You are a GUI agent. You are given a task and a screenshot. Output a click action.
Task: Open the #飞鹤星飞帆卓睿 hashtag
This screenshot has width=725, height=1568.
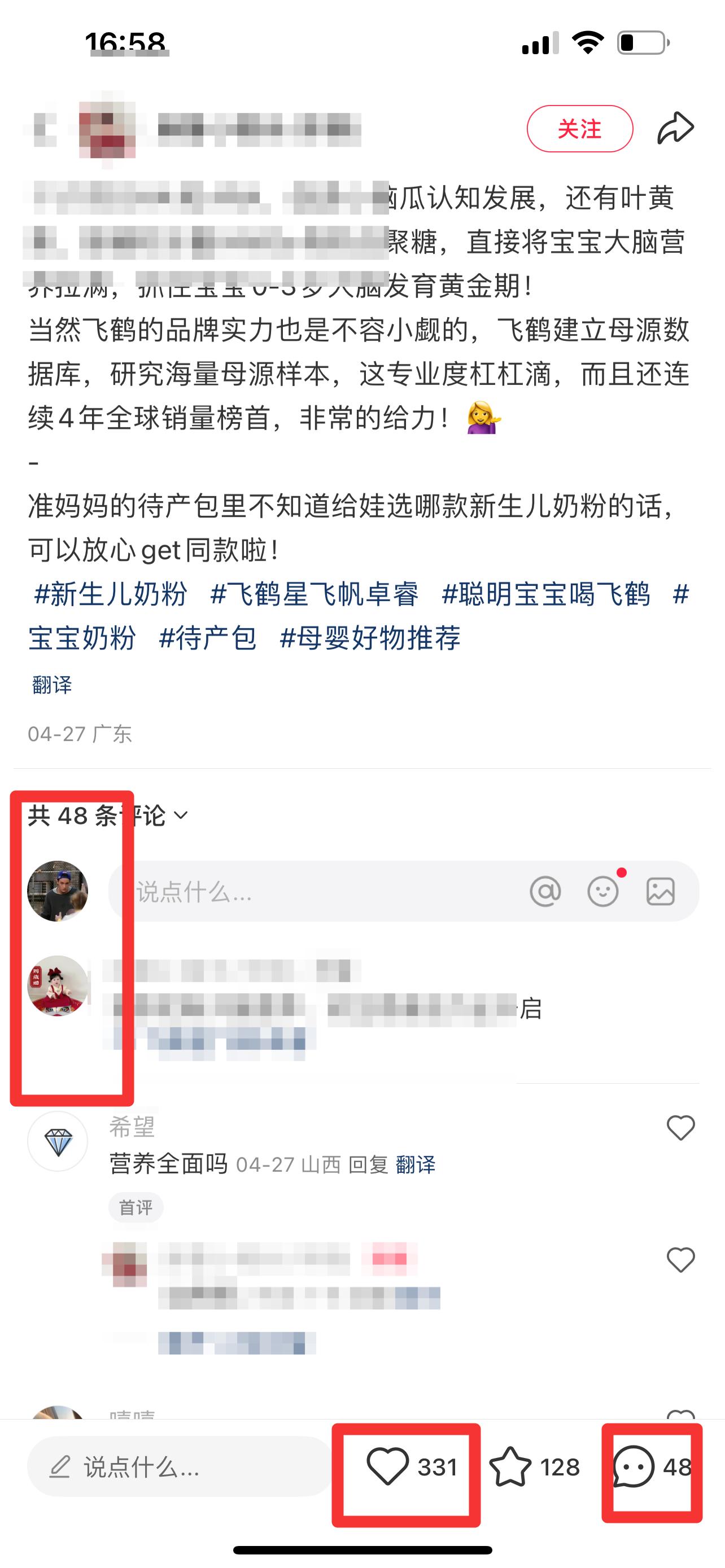314,593
